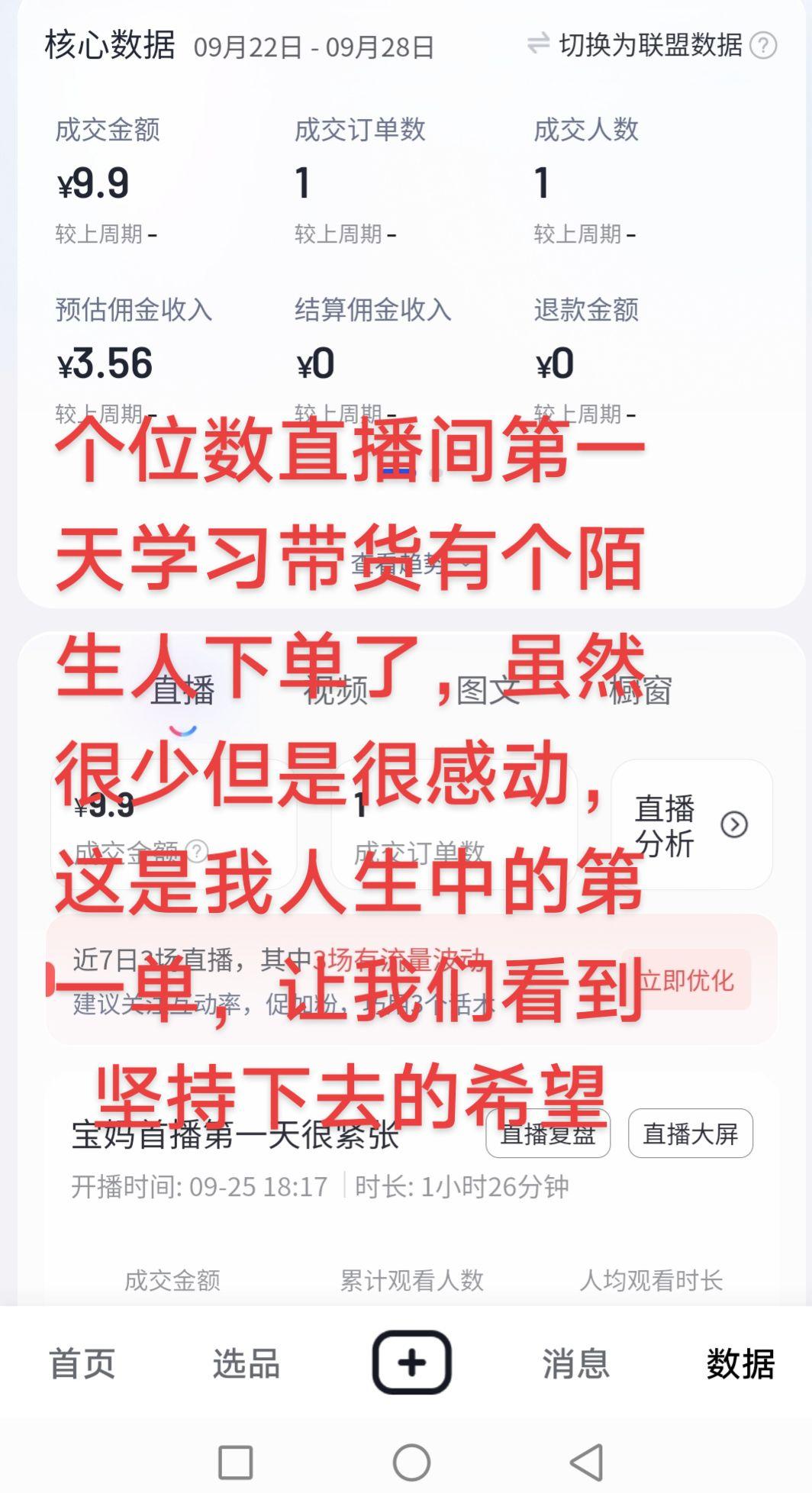Viewport: 812px width, 1493px height.
Task: Open 直播大屏 live dashboard
Action: 690,1133
